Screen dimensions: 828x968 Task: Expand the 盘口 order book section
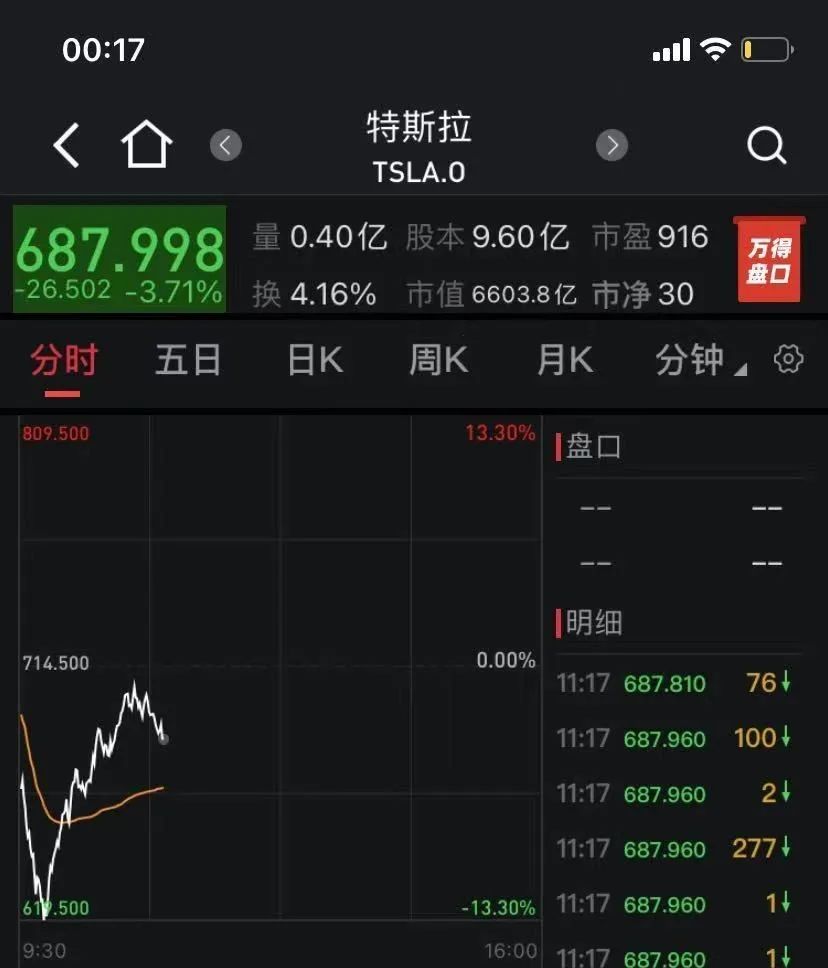tap(594, 447)
